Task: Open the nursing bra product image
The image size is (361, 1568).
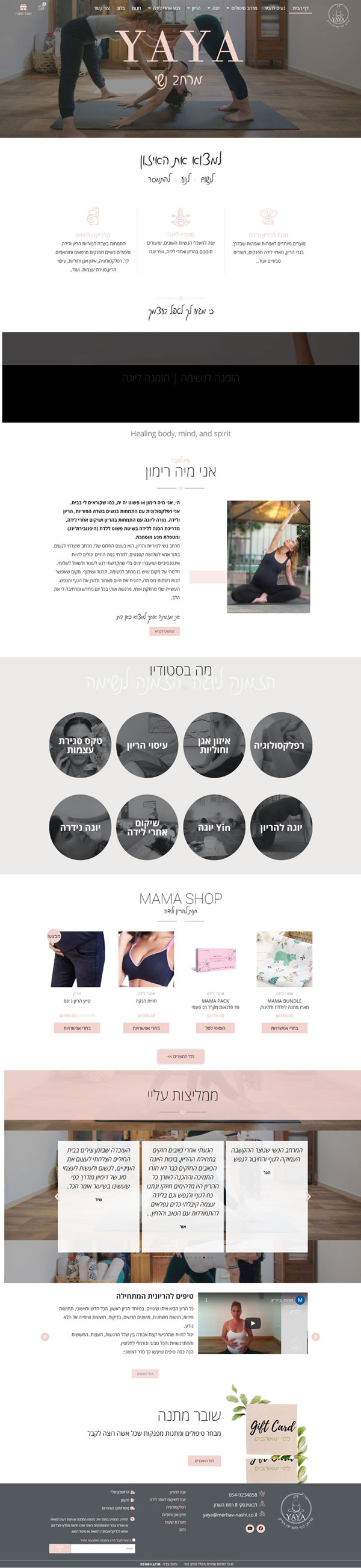Action: [x=146, y=959]
